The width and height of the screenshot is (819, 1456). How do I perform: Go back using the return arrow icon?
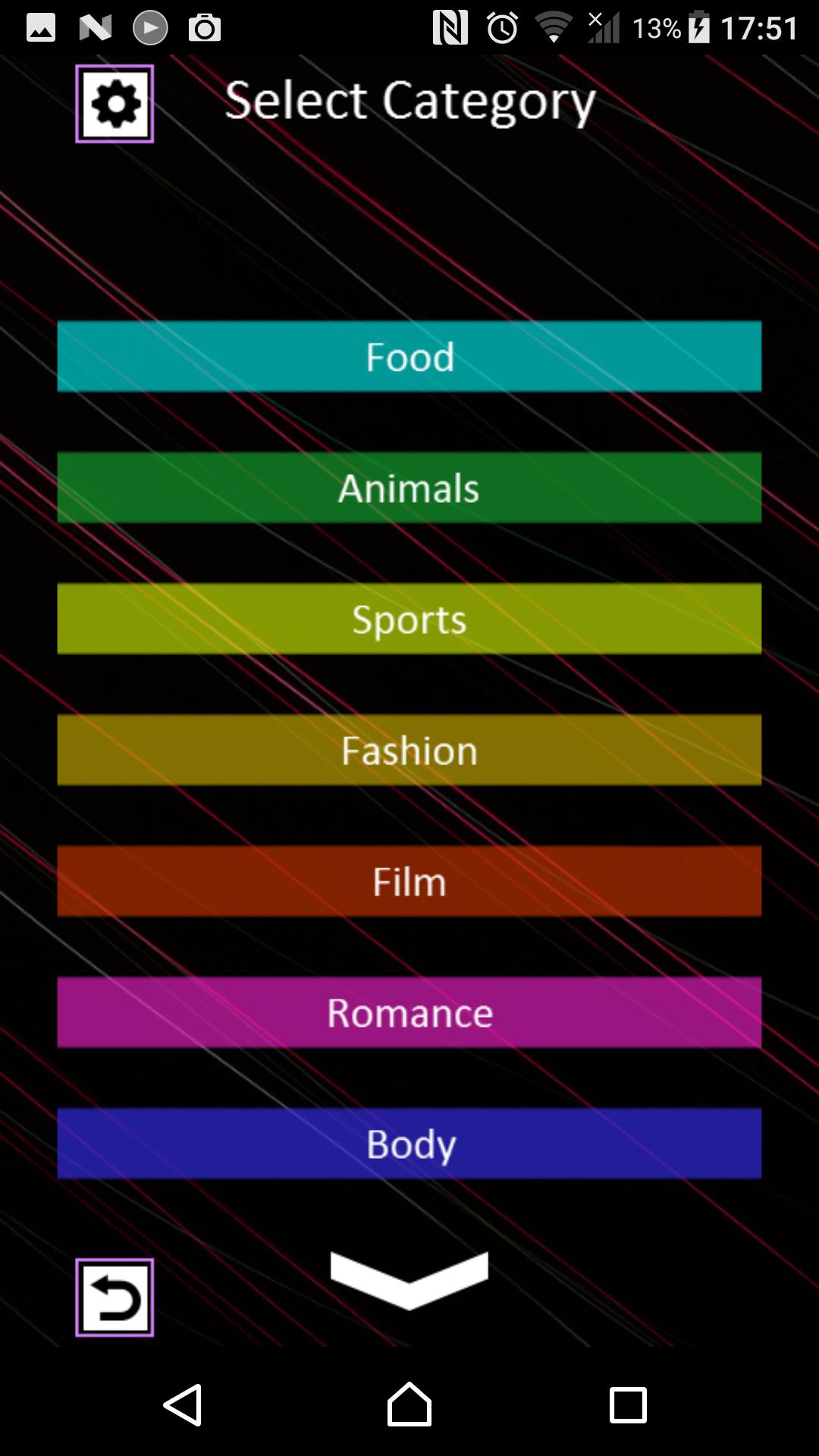115,1298
